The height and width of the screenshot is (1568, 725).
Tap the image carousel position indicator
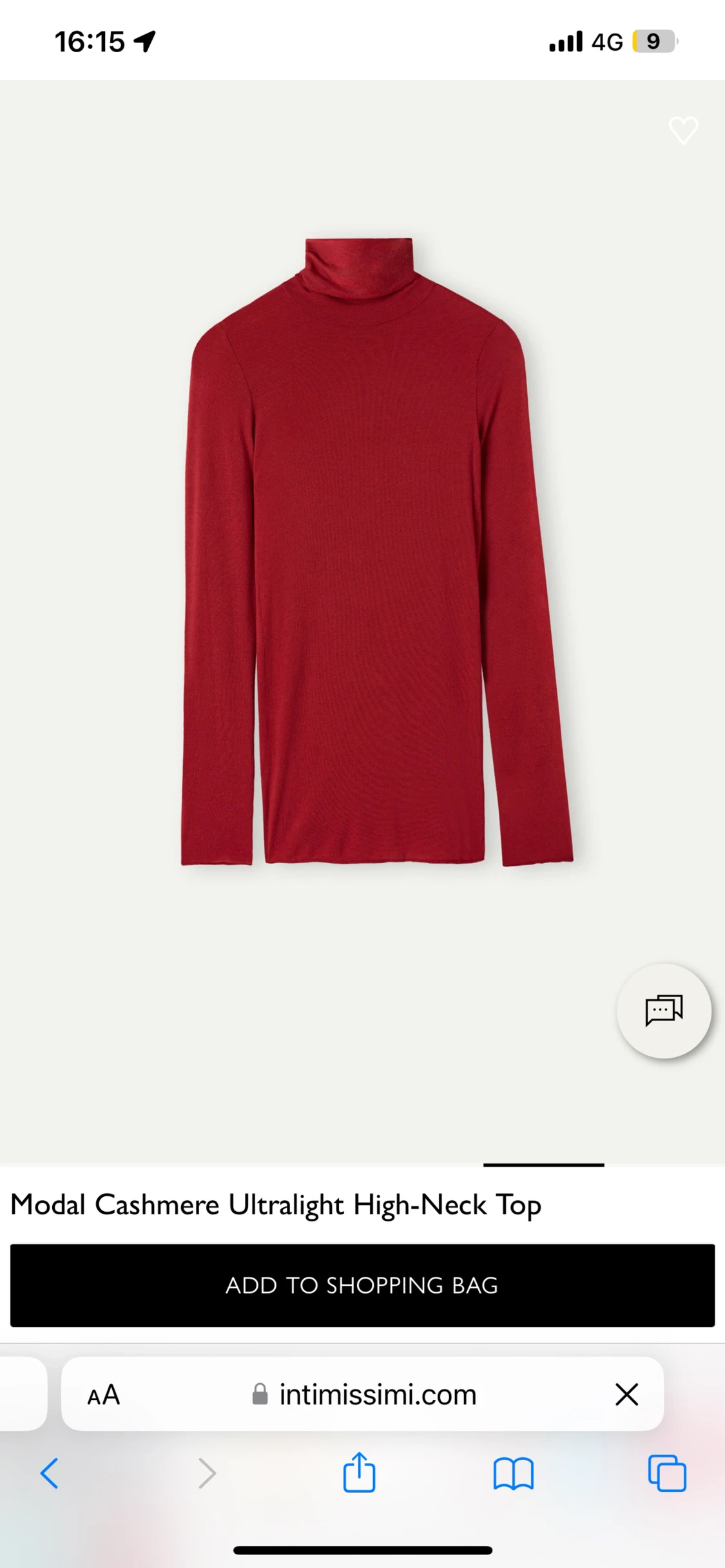click(x=543, y=1164)
